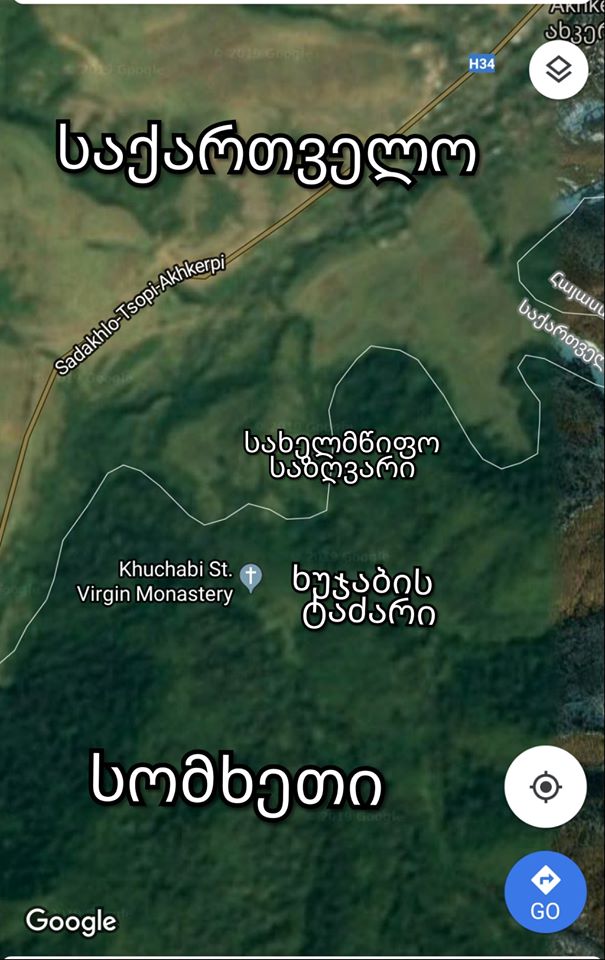This screenshot has width=605, height=960.
Task: Open the map layers selector
Action: (558, 70)
